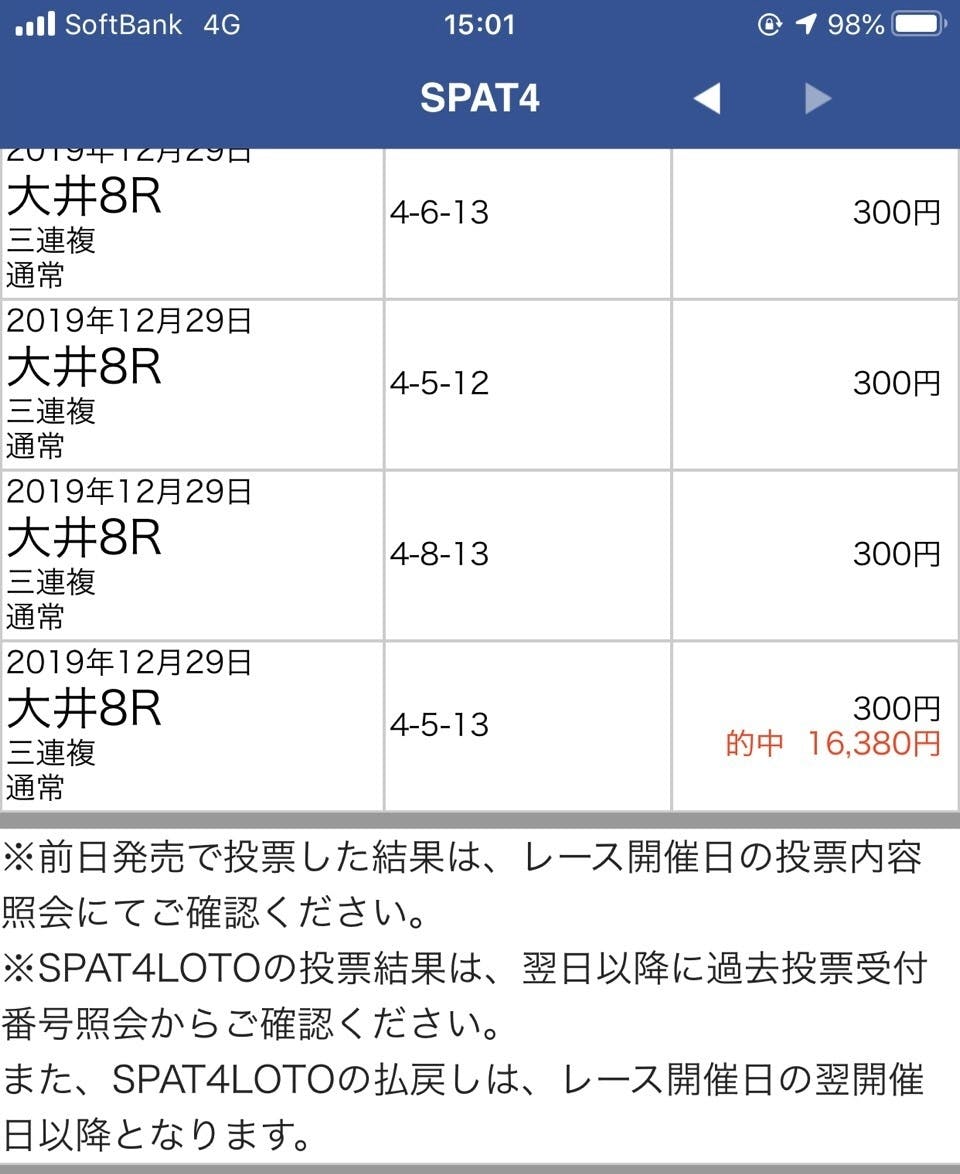Tap the forward arrow in the header
This screenshot has height=1174, width=960.
tap(818, 98)
